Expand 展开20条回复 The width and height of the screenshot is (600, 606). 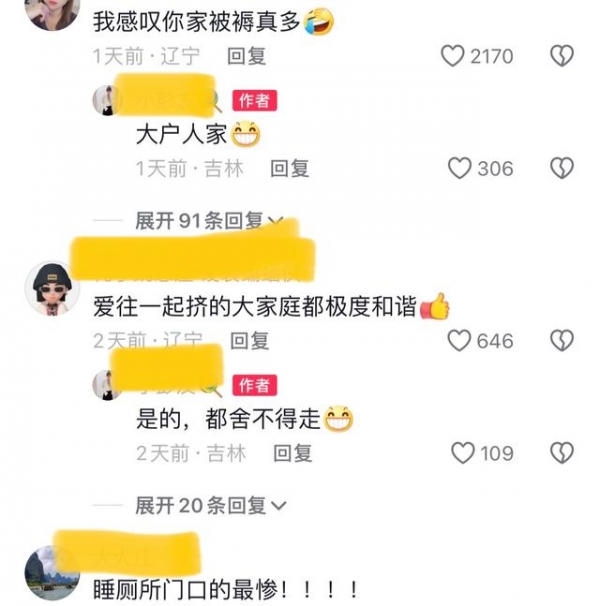210,506
